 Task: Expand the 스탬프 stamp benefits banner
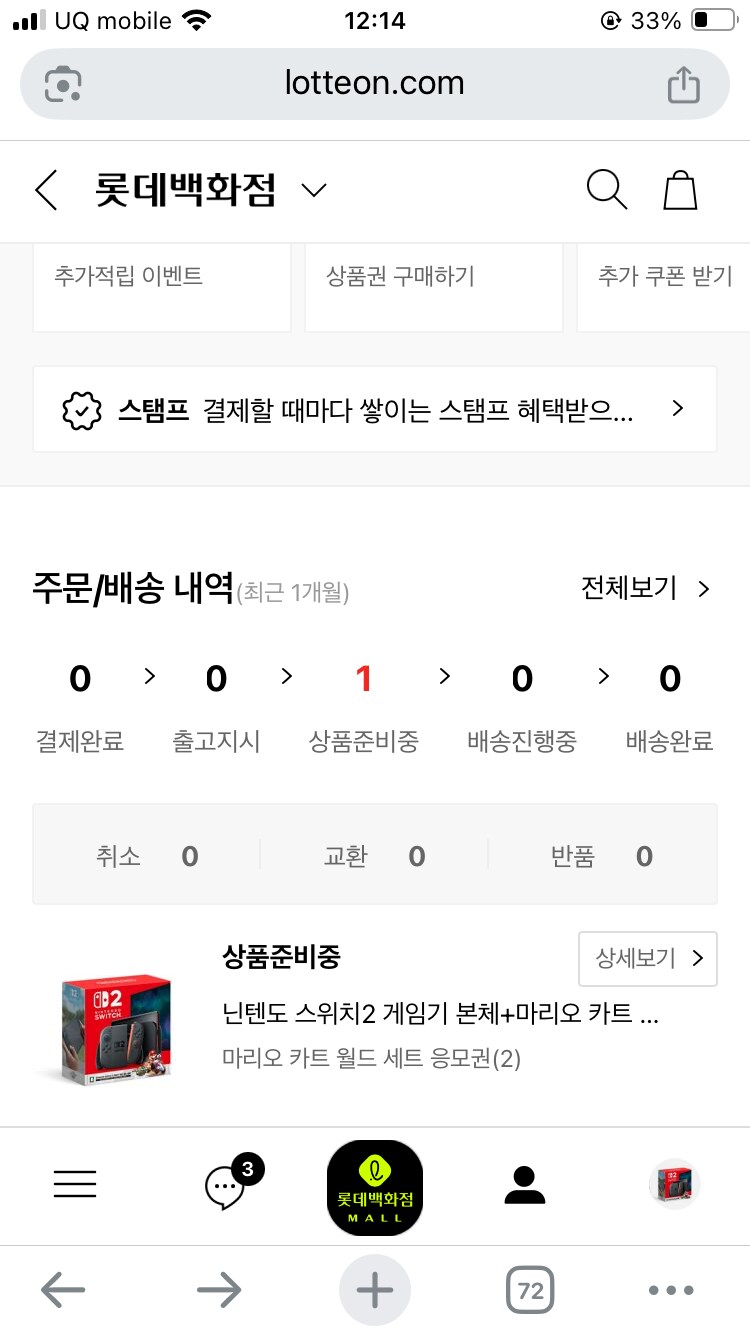point(374,409)
